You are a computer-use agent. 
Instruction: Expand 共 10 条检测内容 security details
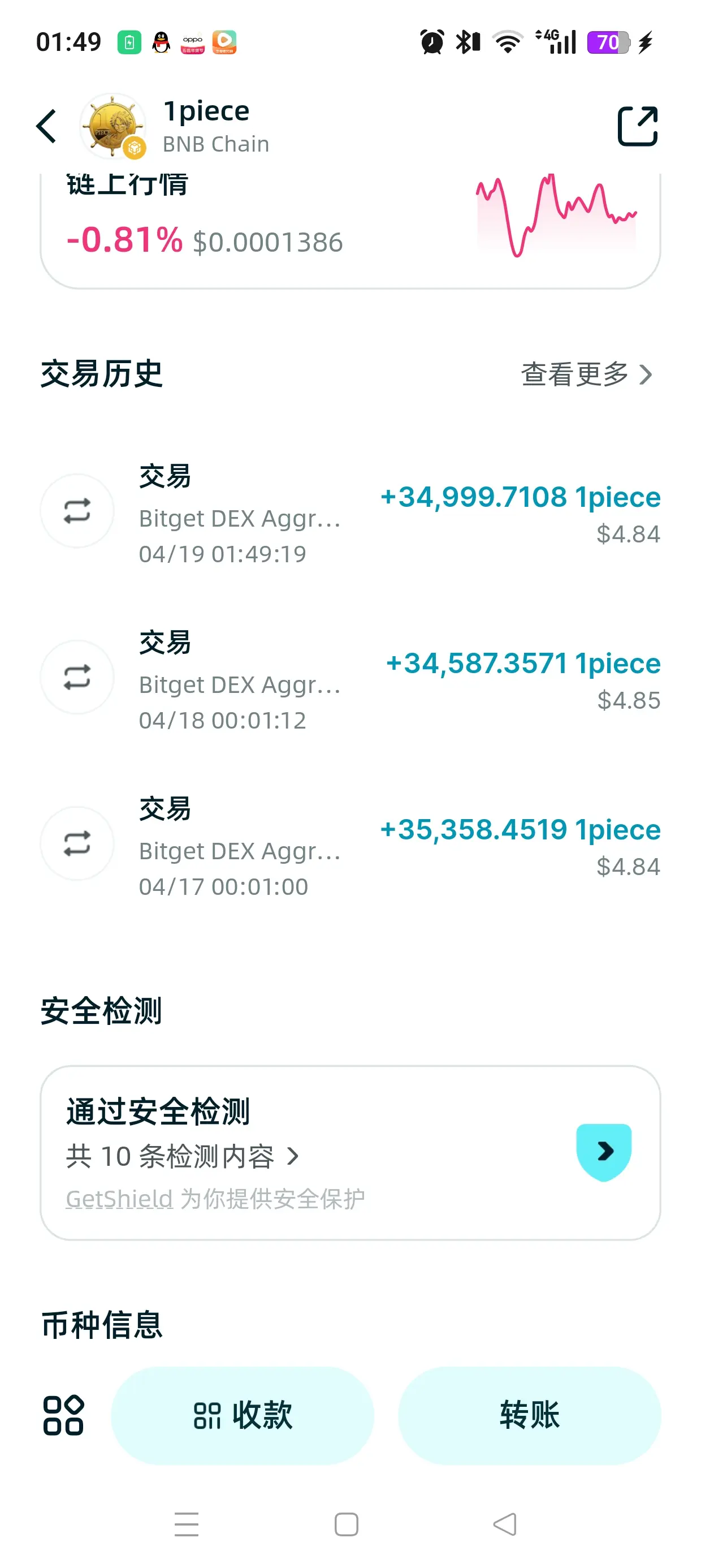point(183,1156)
